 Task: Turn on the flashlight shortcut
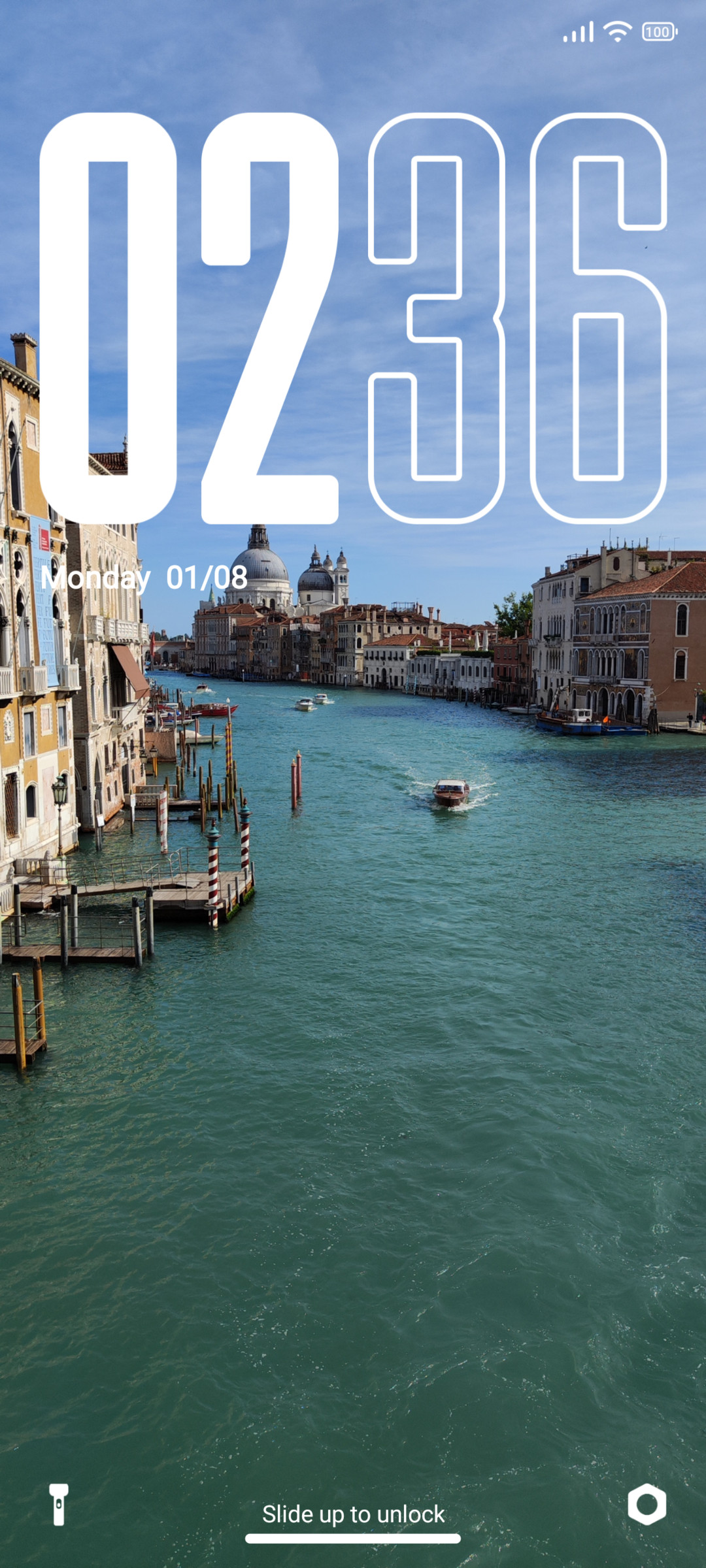click(x=59, y=1504)
